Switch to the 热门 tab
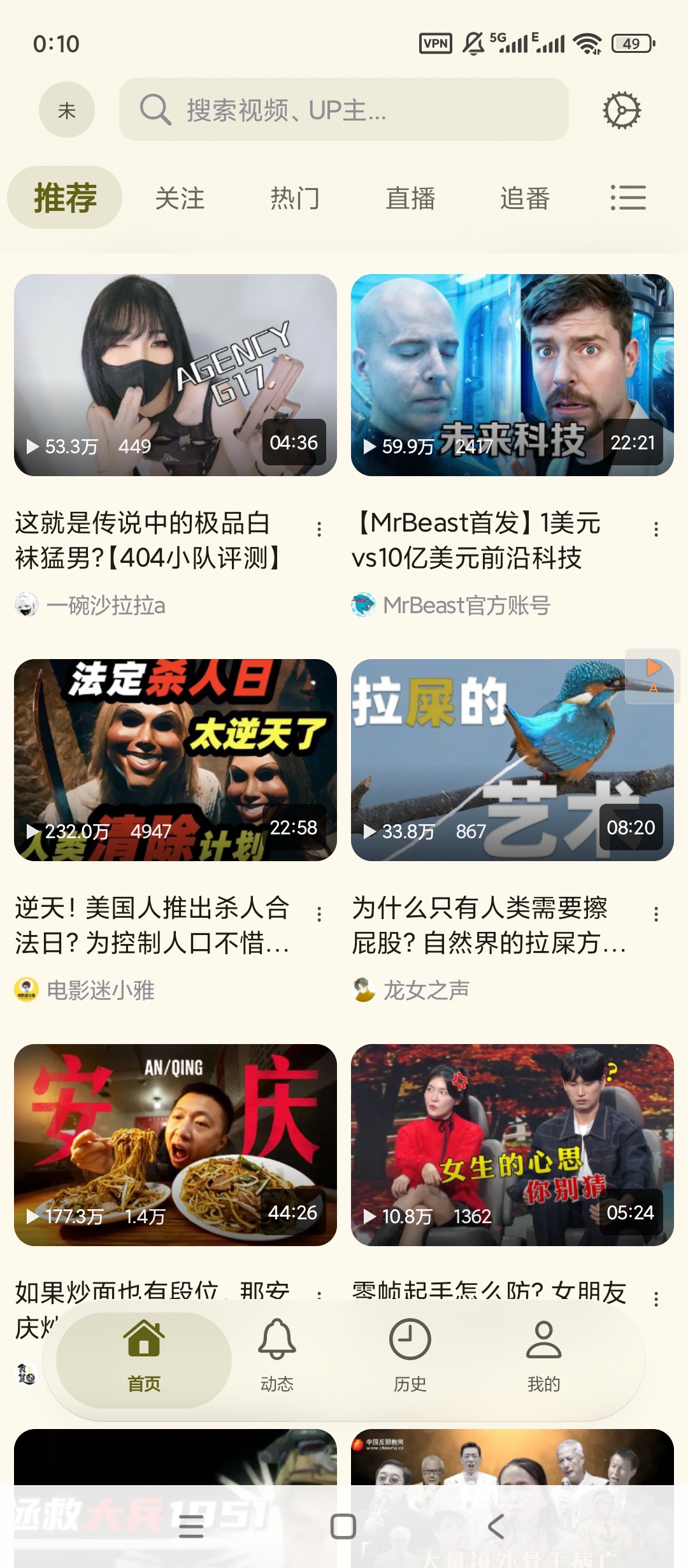 click(294, 198)
